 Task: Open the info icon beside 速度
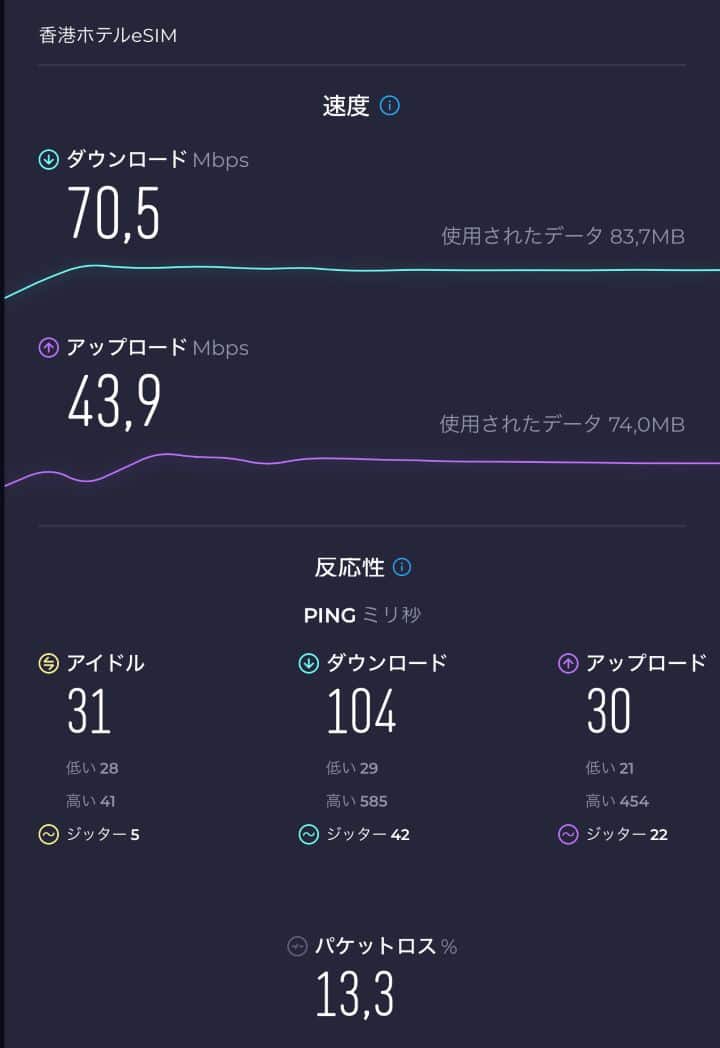(x=390, y=106)
